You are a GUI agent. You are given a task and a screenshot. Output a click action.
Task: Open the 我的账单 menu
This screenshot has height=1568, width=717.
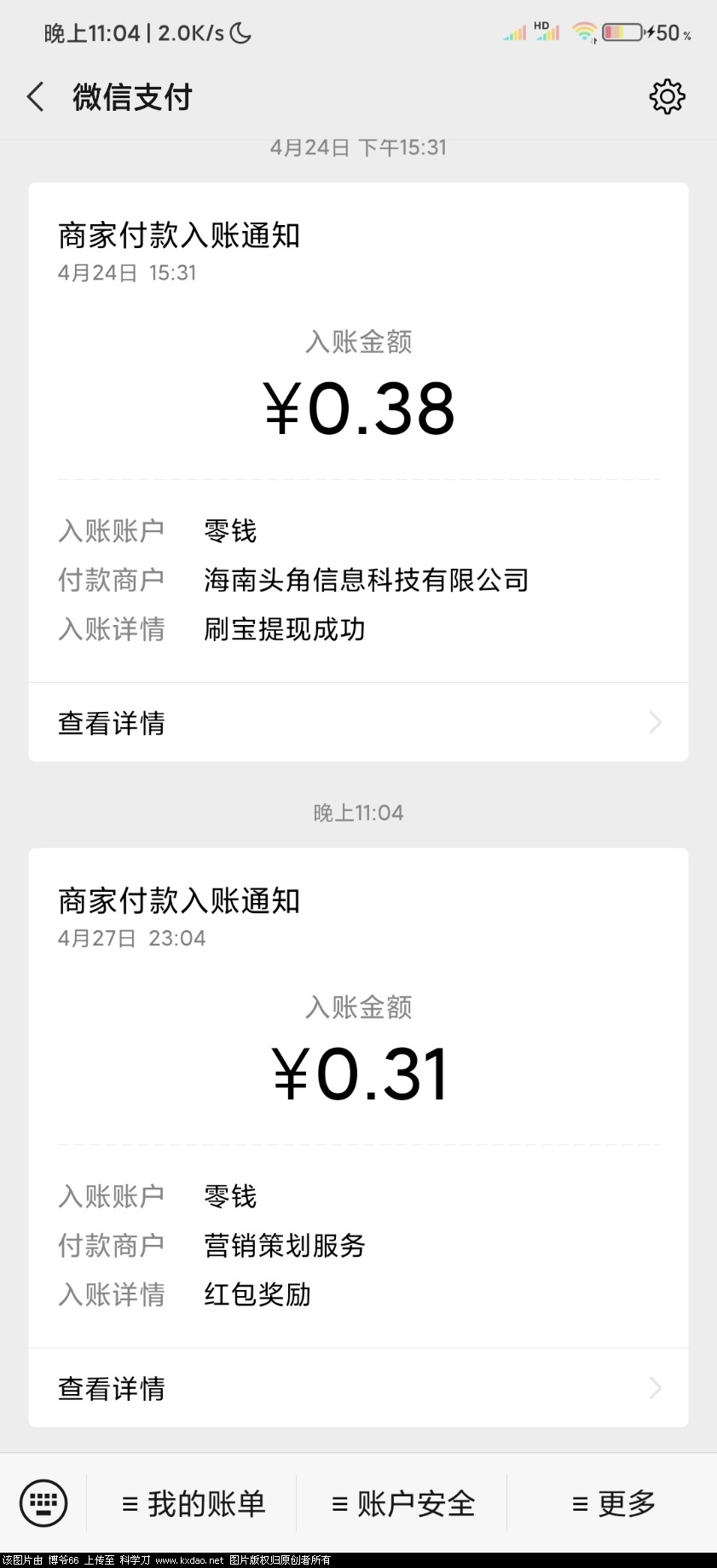(x=194, y=1503)
